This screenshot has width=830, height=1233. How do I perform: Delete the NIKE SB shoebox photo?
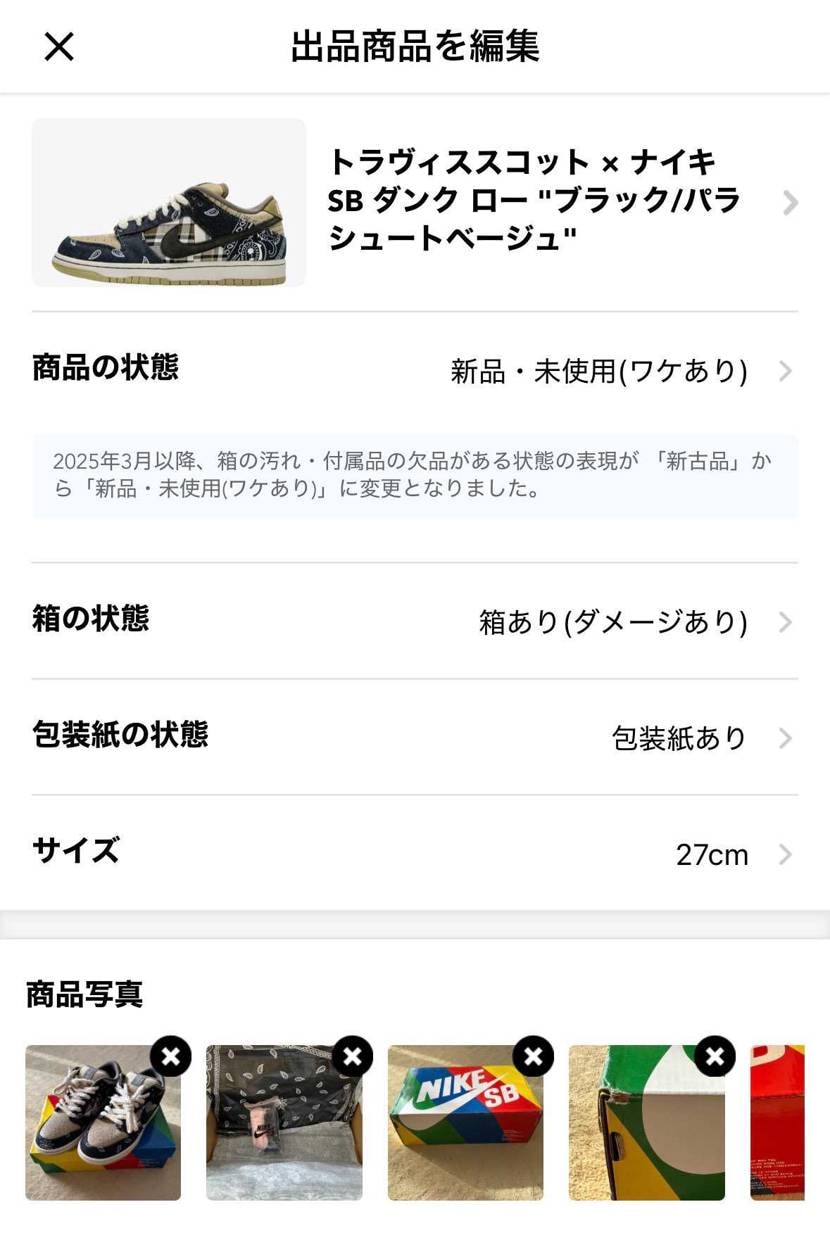coord(534,1054)
